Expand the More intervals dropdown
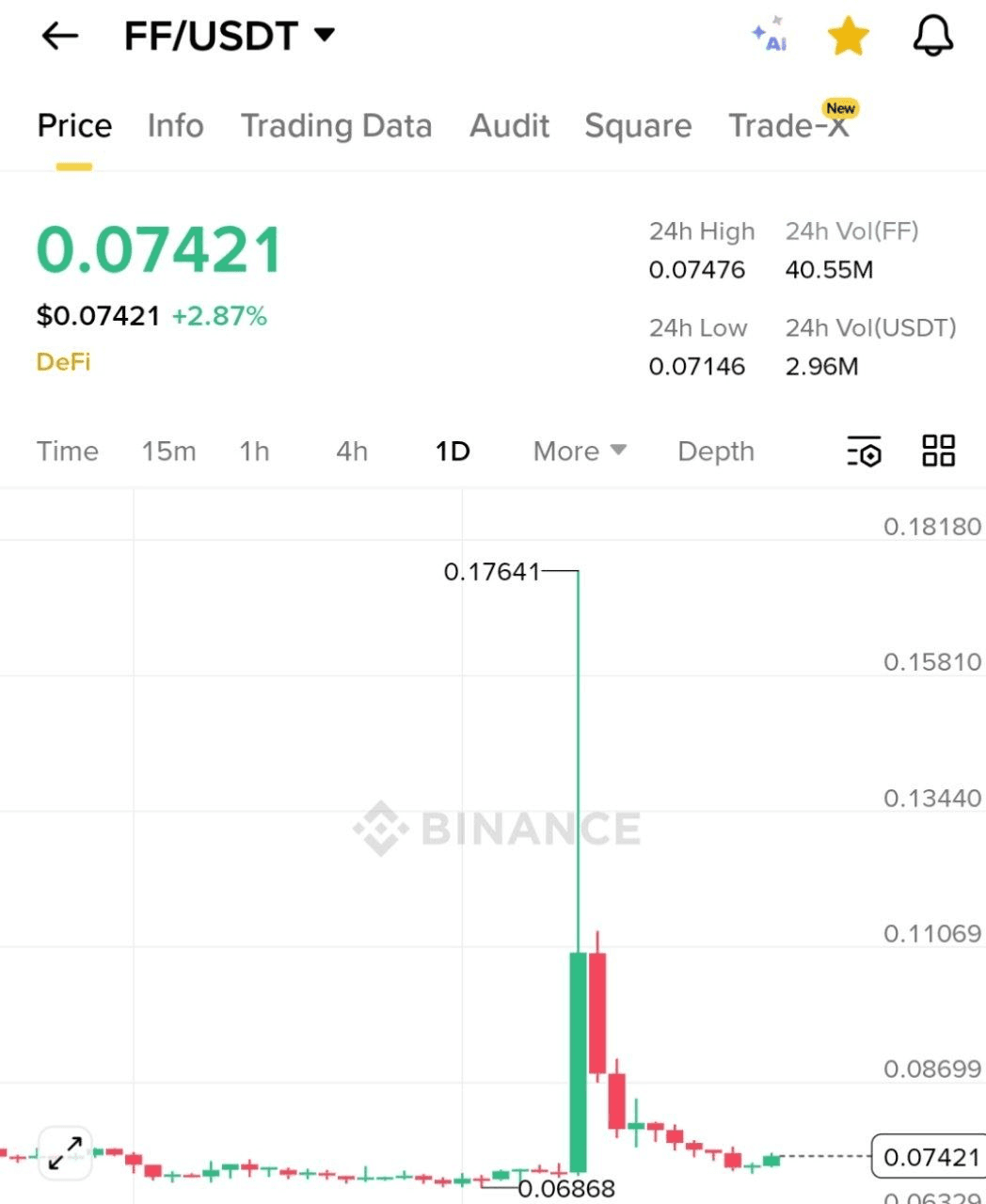The width and height of the screenshot is (986, 1204). point(579,451)
